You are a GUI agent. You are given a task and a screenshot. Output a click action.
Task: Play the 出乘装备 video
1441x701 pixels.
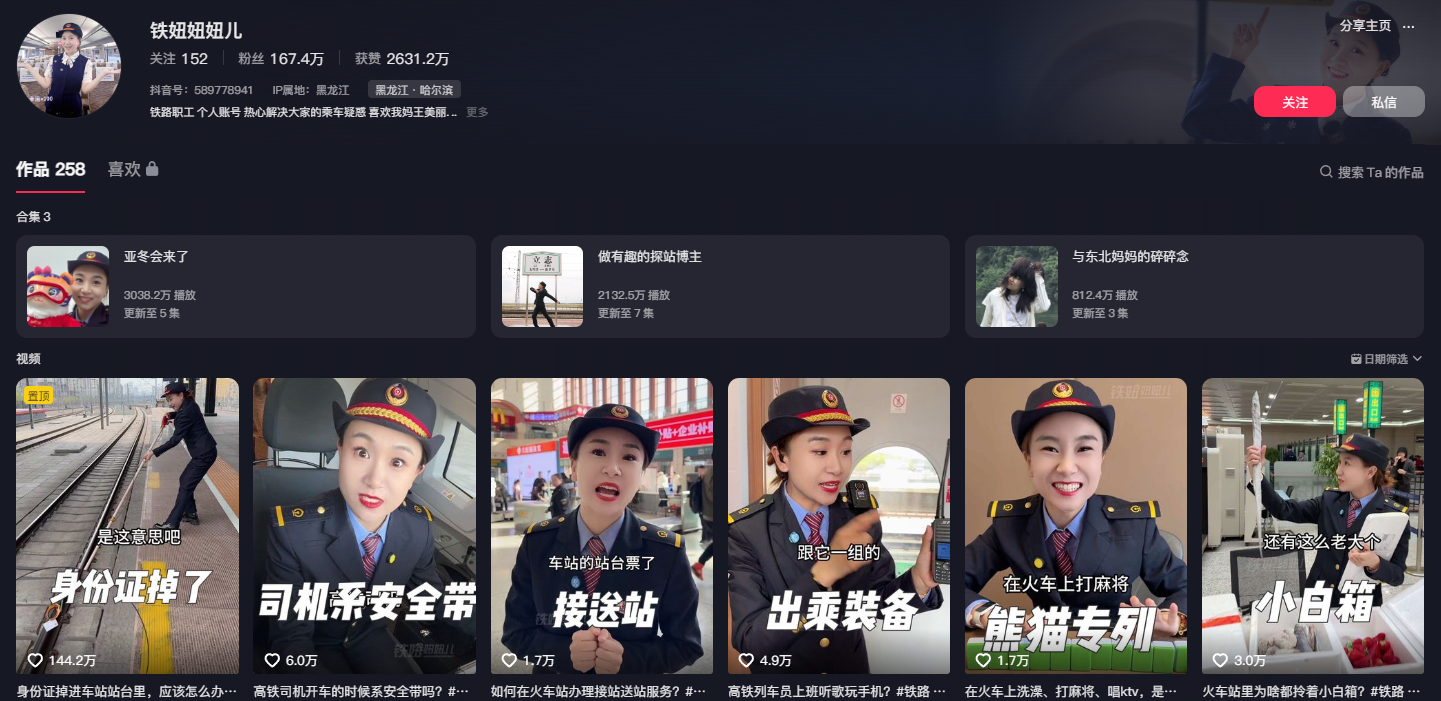[x=838, y=525]
